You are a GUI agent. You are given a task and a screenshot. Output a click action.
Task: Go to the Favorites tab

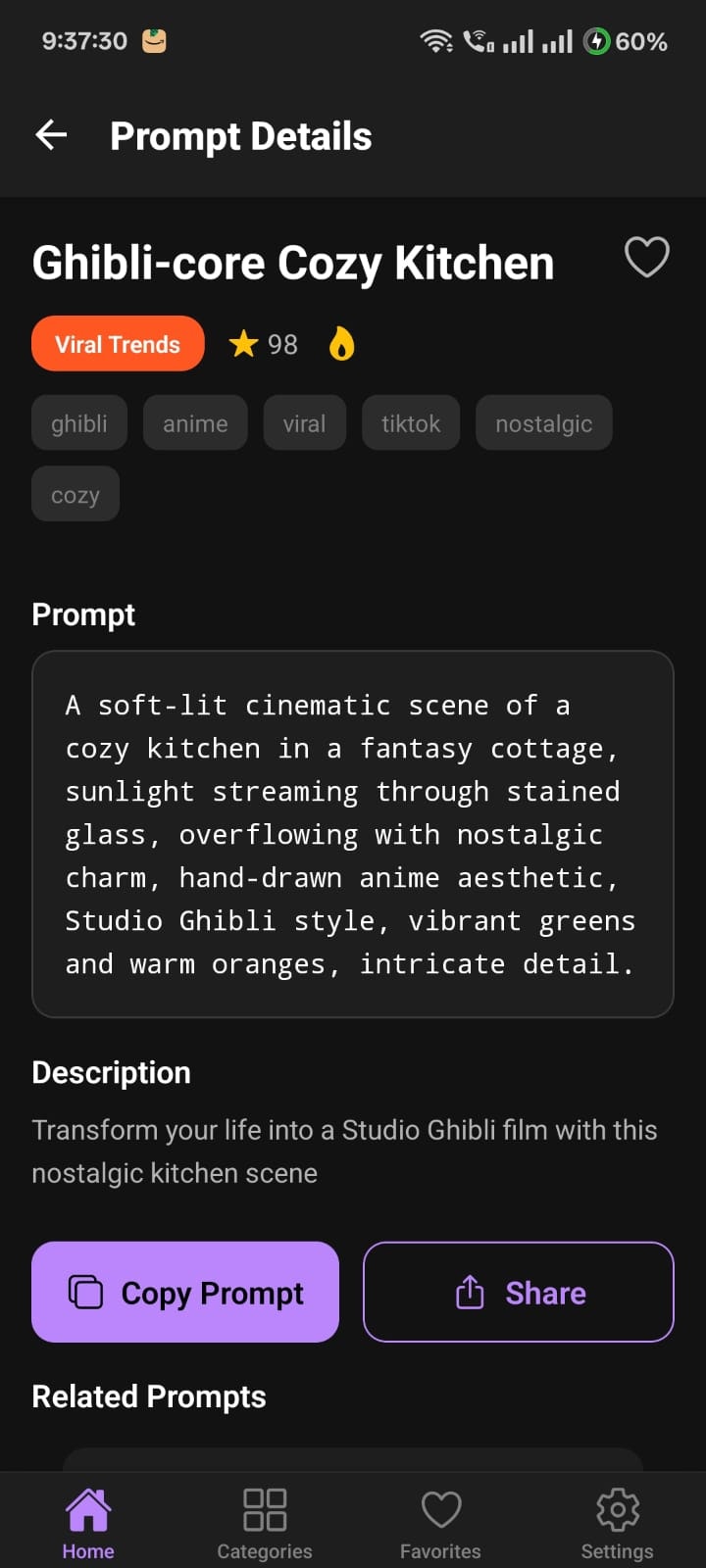[440, 1523]
